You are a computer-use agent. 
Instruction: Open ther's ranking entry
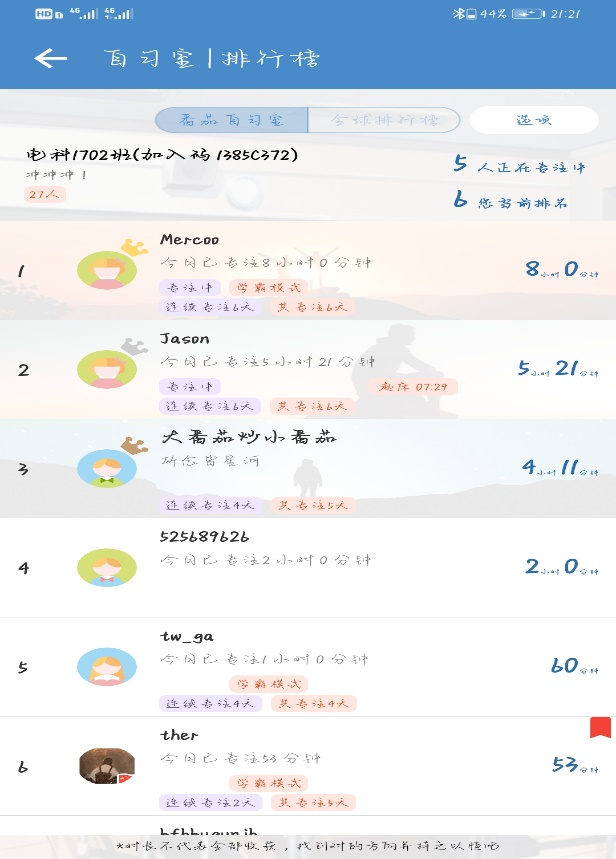[308, 766]
